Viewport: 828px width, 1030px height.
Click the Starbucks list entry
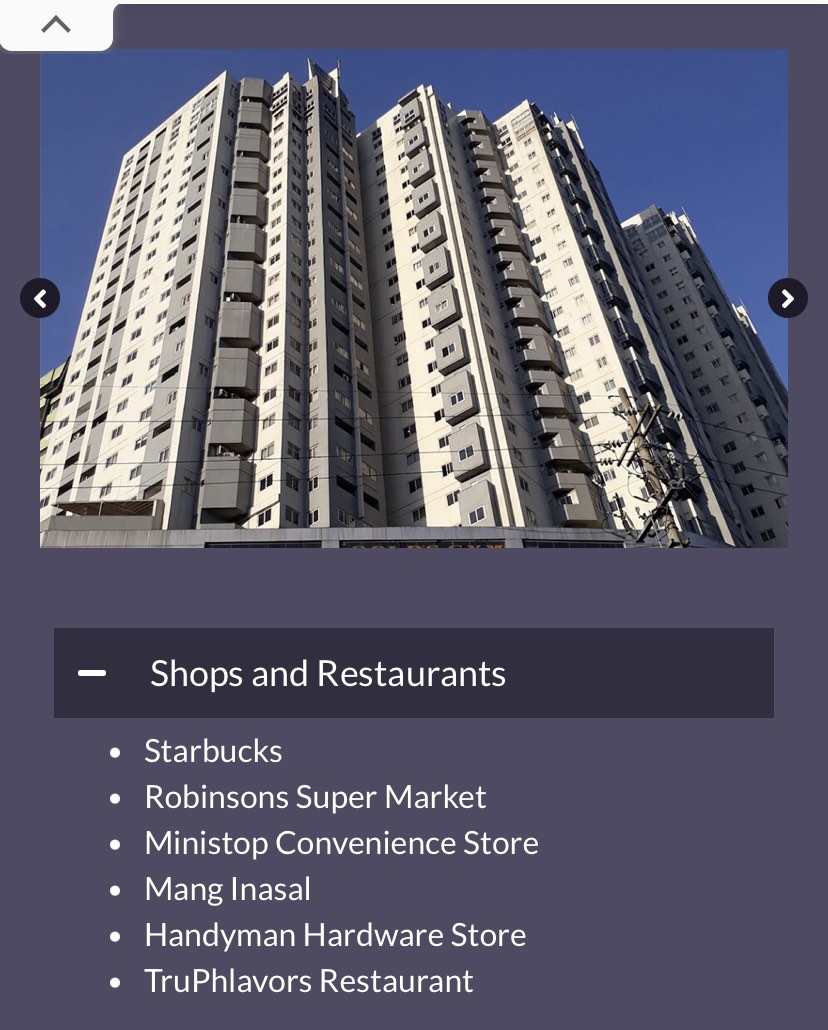point(213,750)
